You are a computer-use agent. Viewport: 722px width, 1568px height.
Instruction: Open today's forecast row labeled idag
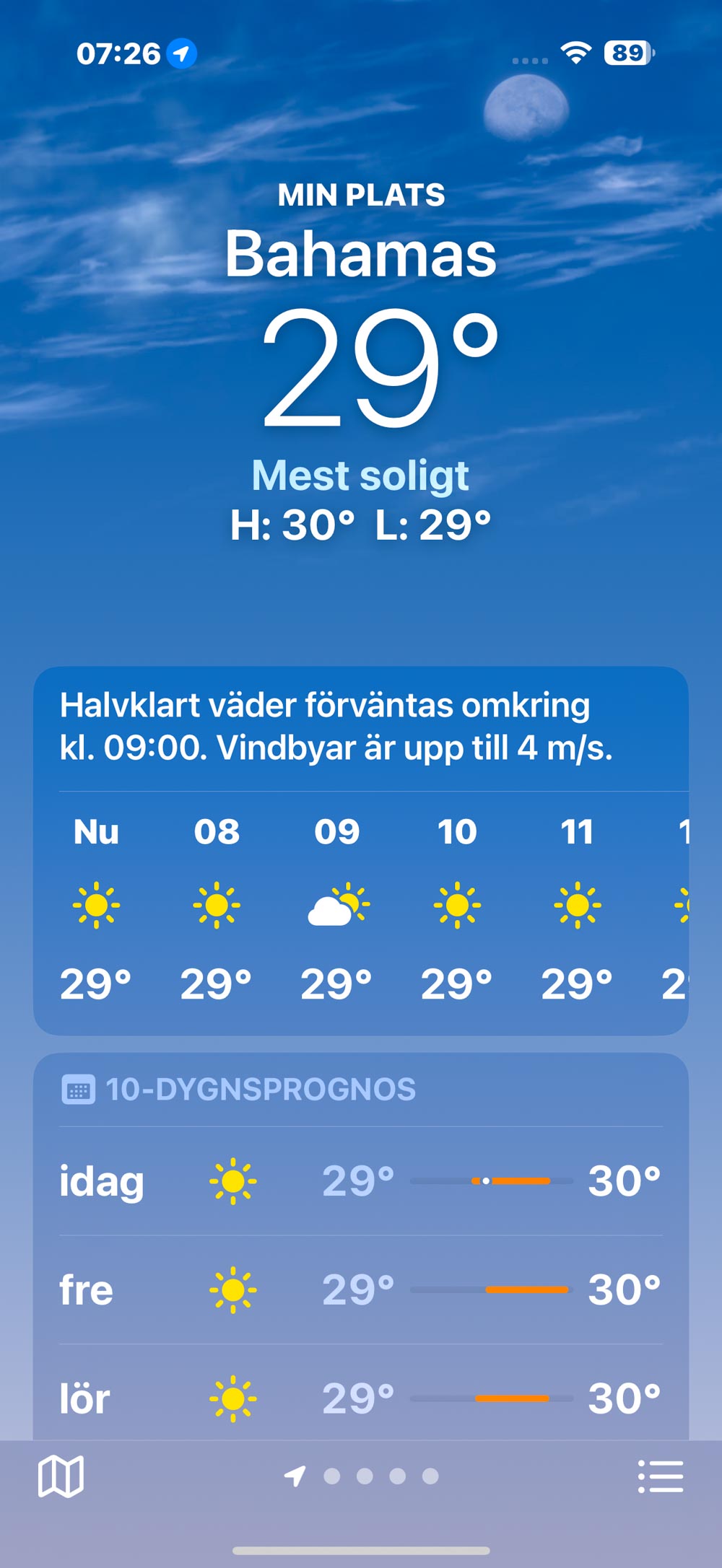[361, 1181]
